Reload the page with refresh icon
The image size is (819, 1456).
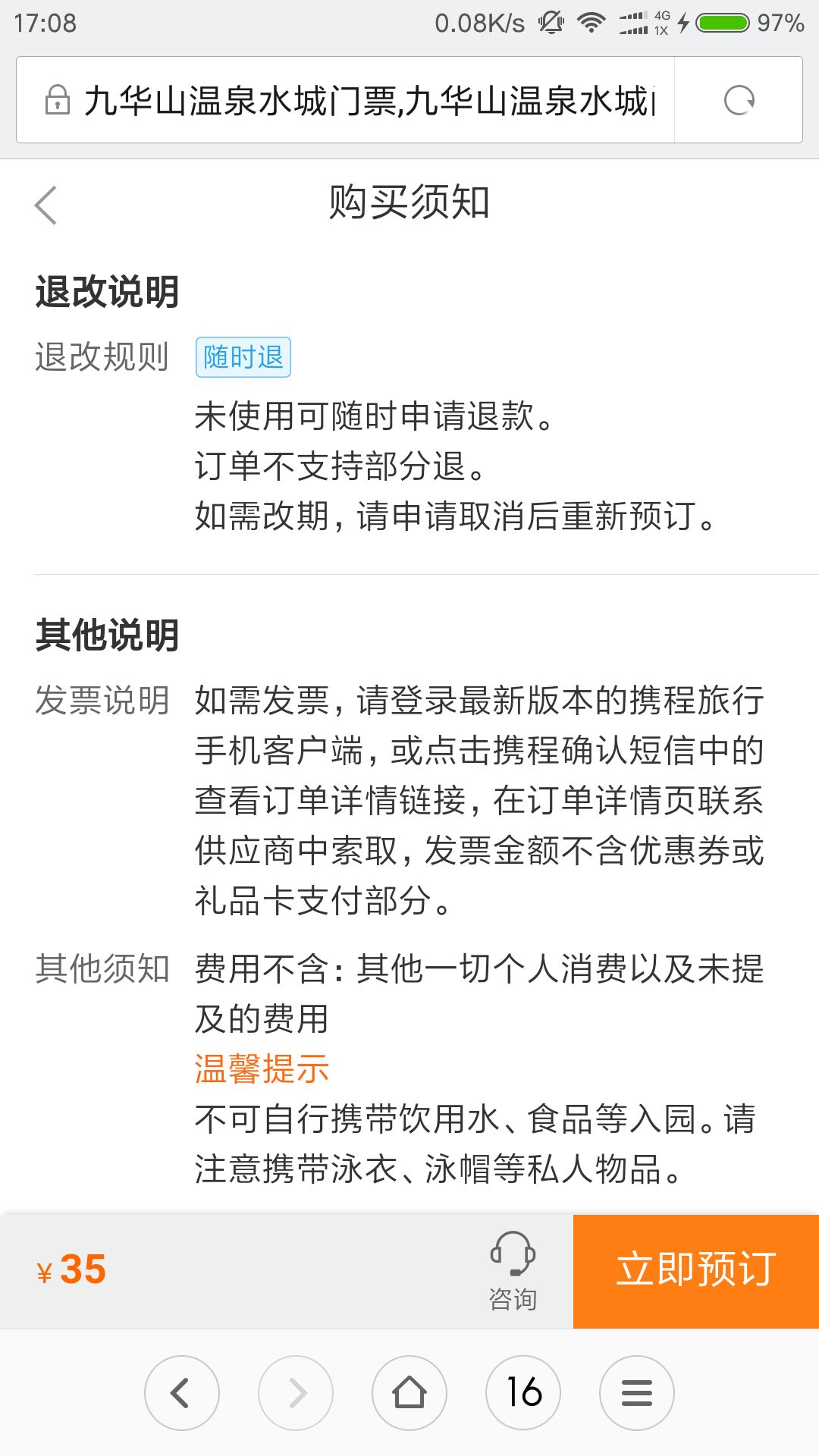tap(739, 100)
